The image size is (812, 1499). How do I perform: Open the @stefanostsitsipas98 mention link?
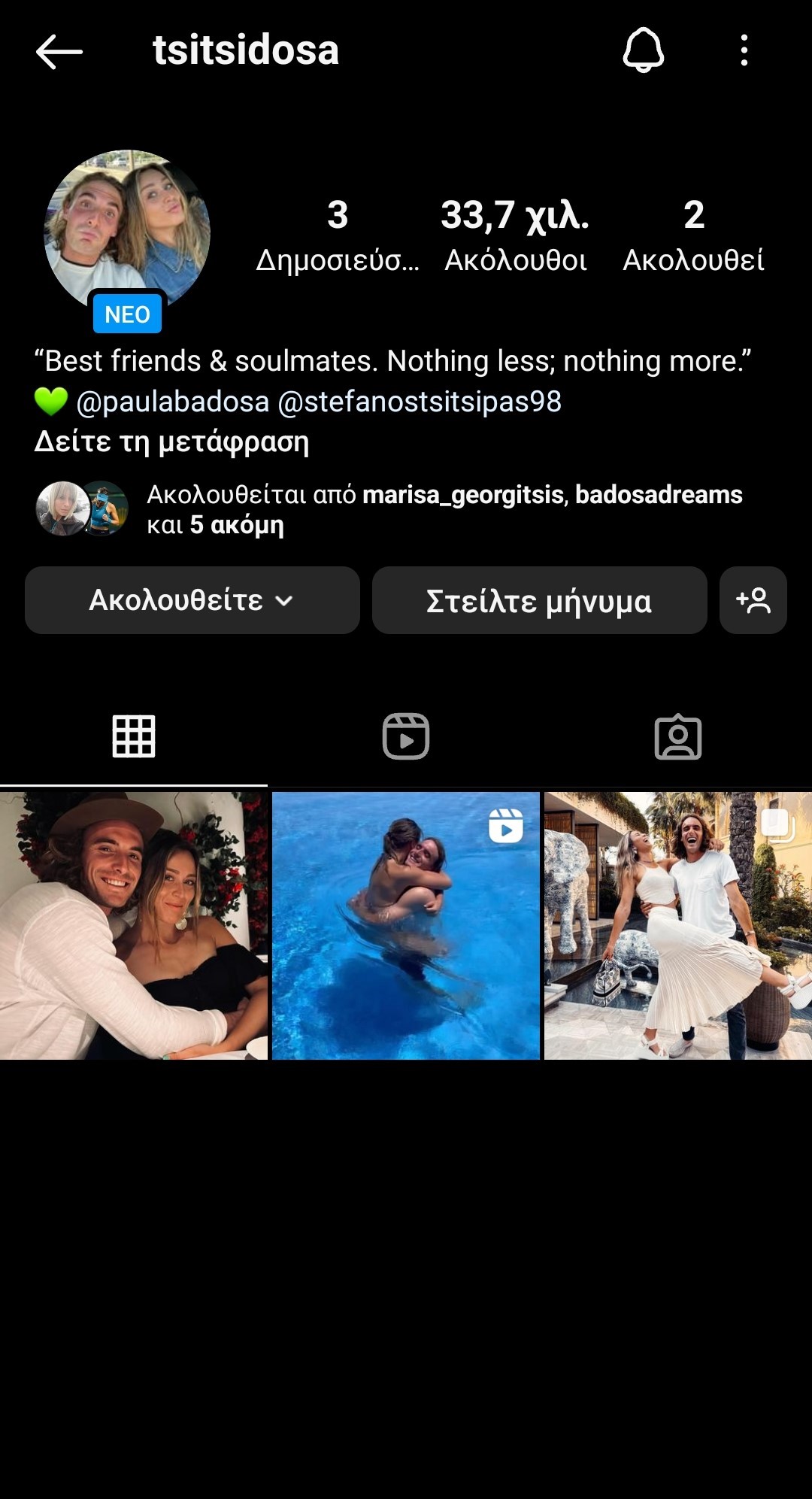pos(420,402)
